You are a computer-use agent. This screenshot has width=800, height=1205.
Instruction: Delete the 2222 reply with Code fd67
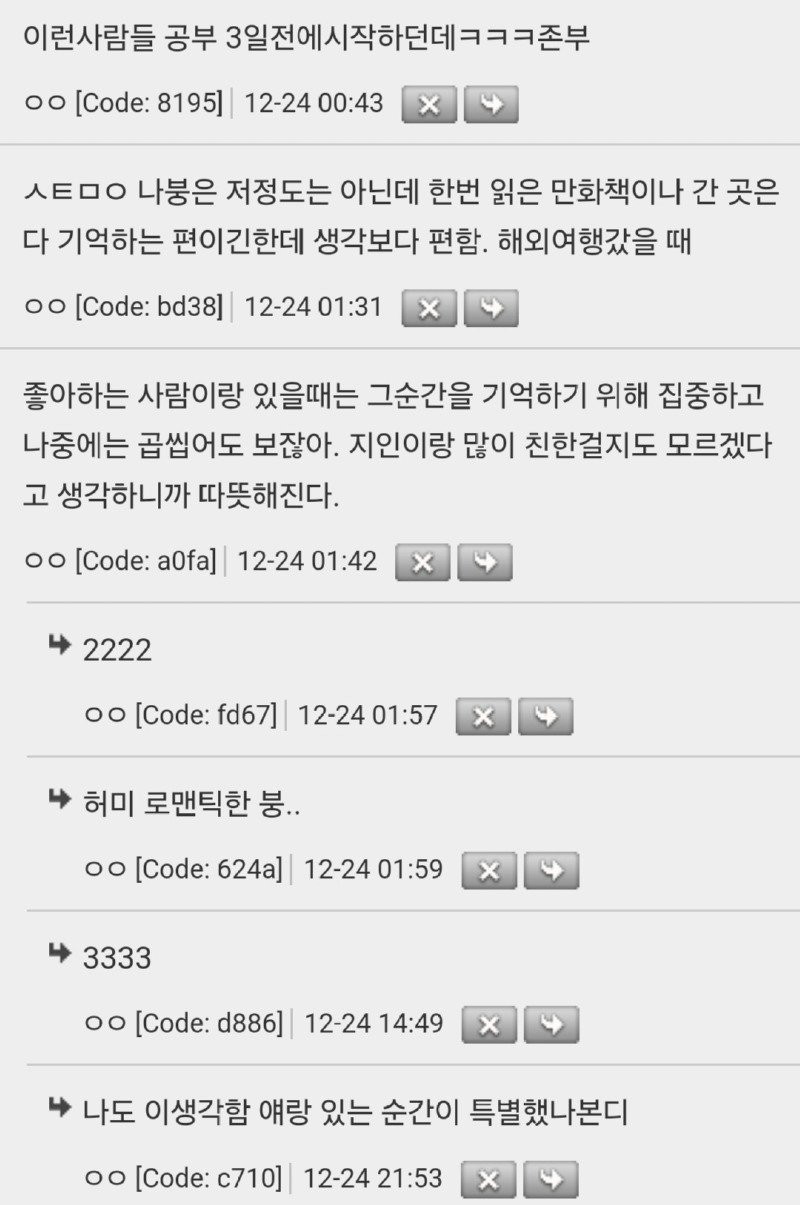click(x=483, y=716)
